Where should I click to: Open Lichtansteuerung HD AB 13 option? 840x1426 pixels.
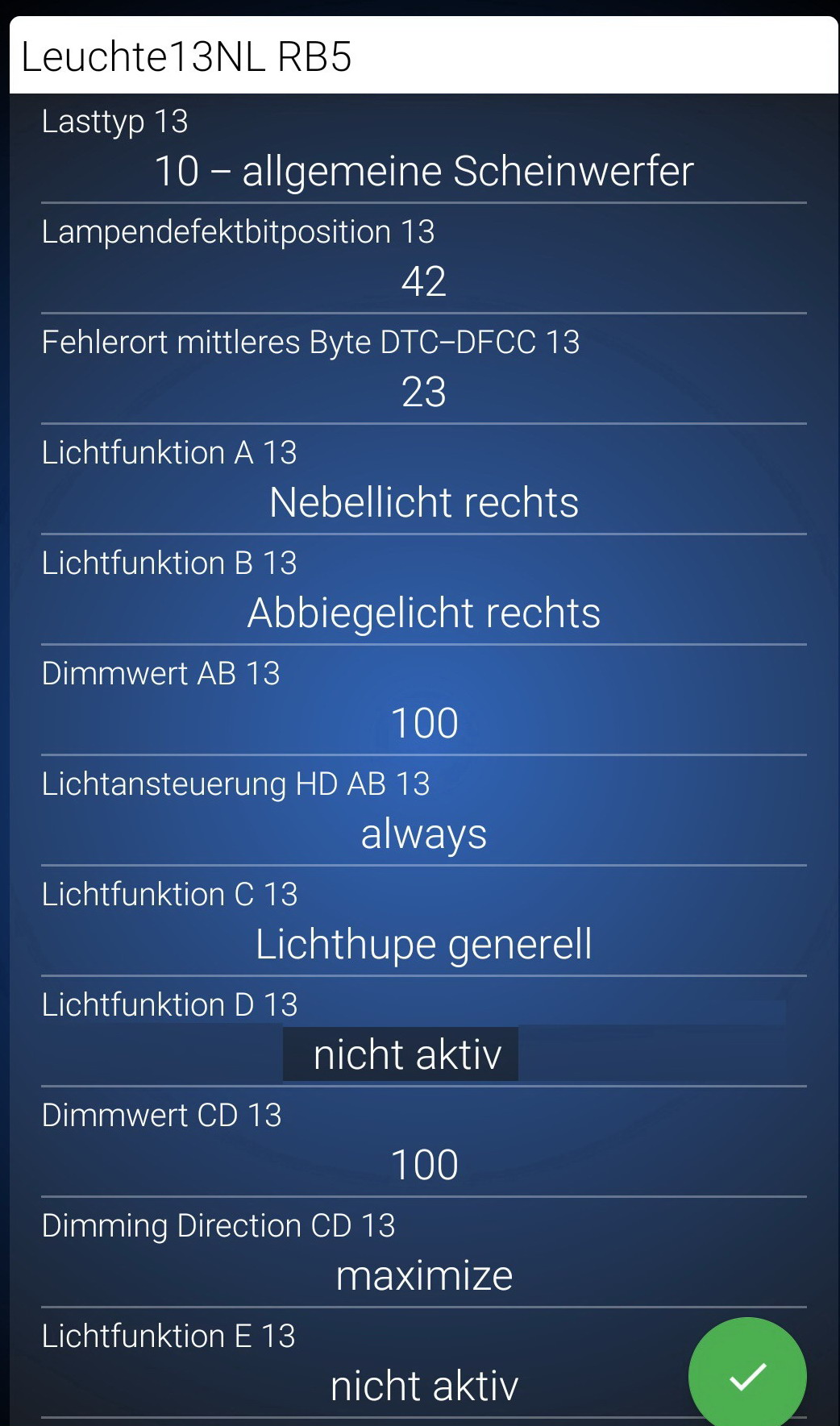(424, 811)
